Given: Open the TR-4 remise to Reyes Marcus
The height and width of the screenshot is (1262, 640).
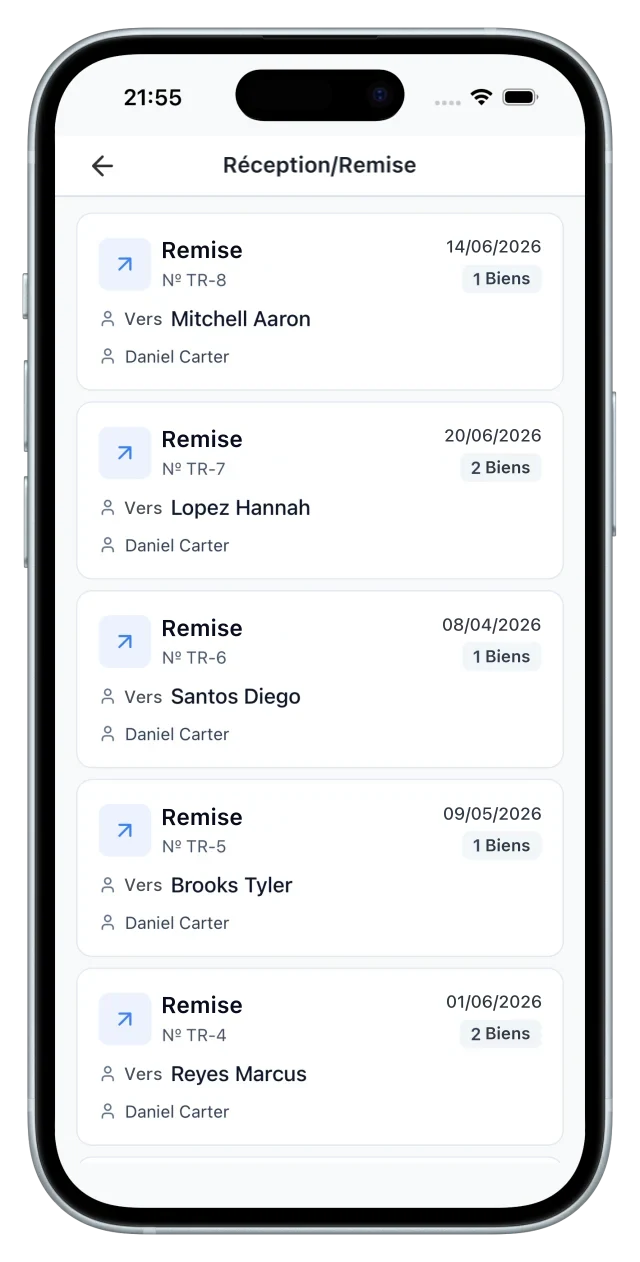Looking at the screenshot, I should pyautogui.click(x=320, y=1056).
